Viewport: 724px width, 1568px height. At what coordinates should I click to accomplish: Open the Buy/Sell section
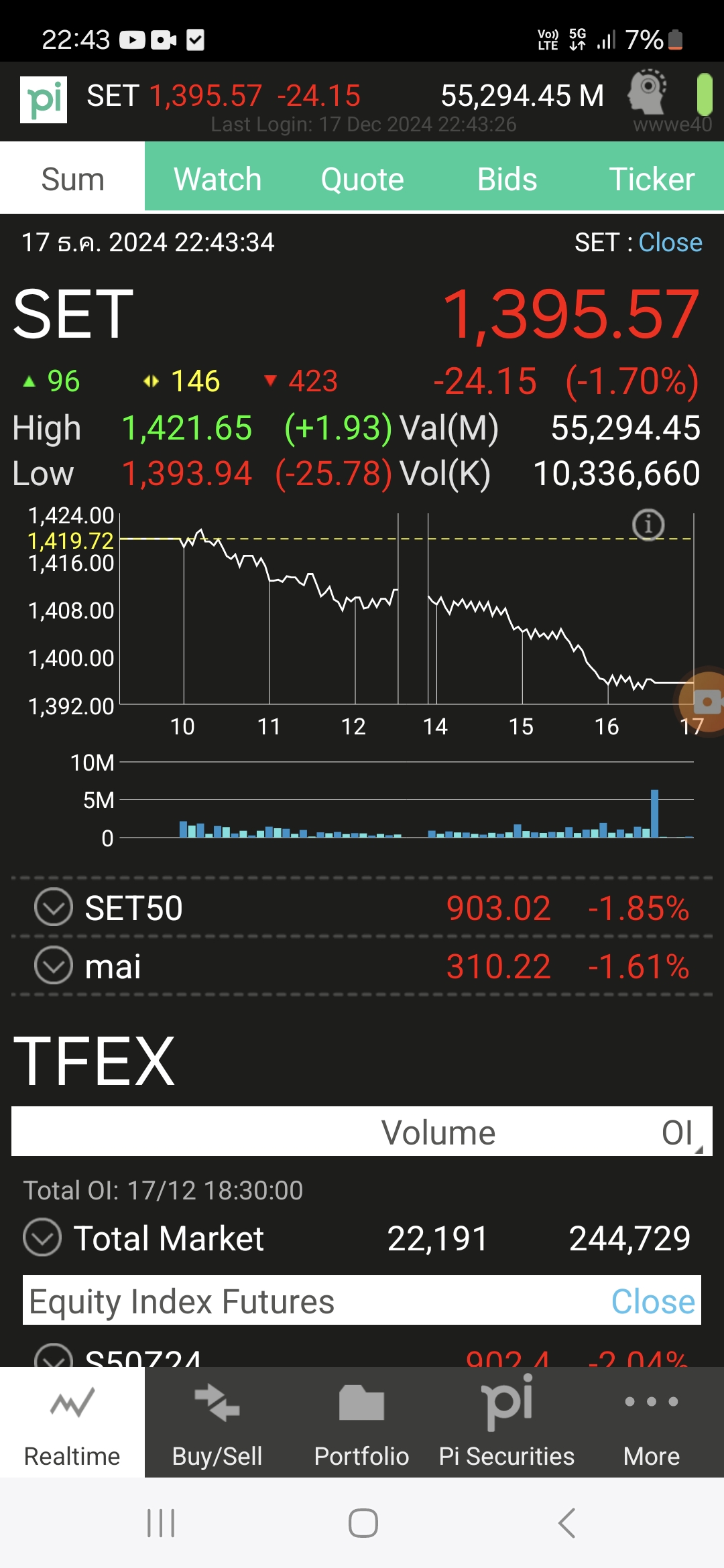pos(217,1422)
